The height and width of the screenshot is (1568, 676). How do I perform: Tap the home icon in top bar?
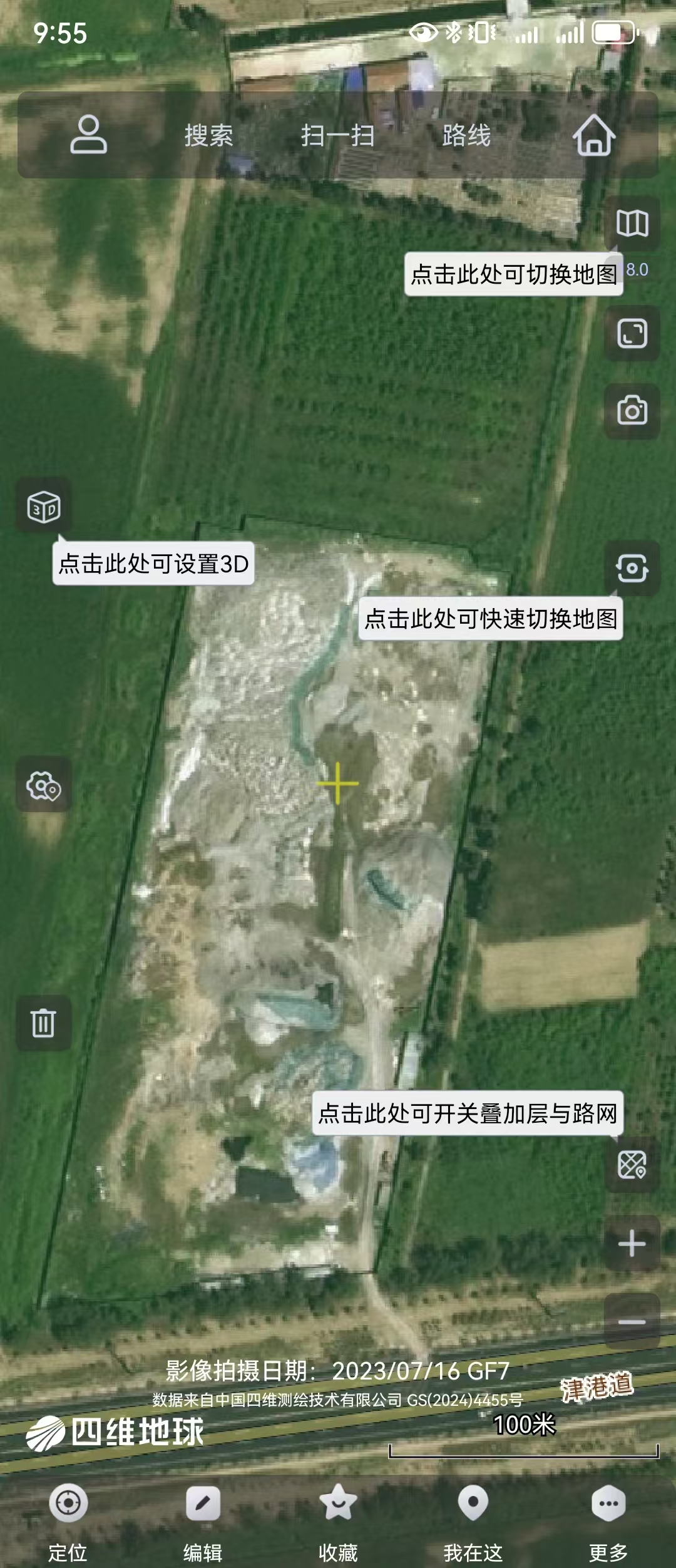pos(594,135)
